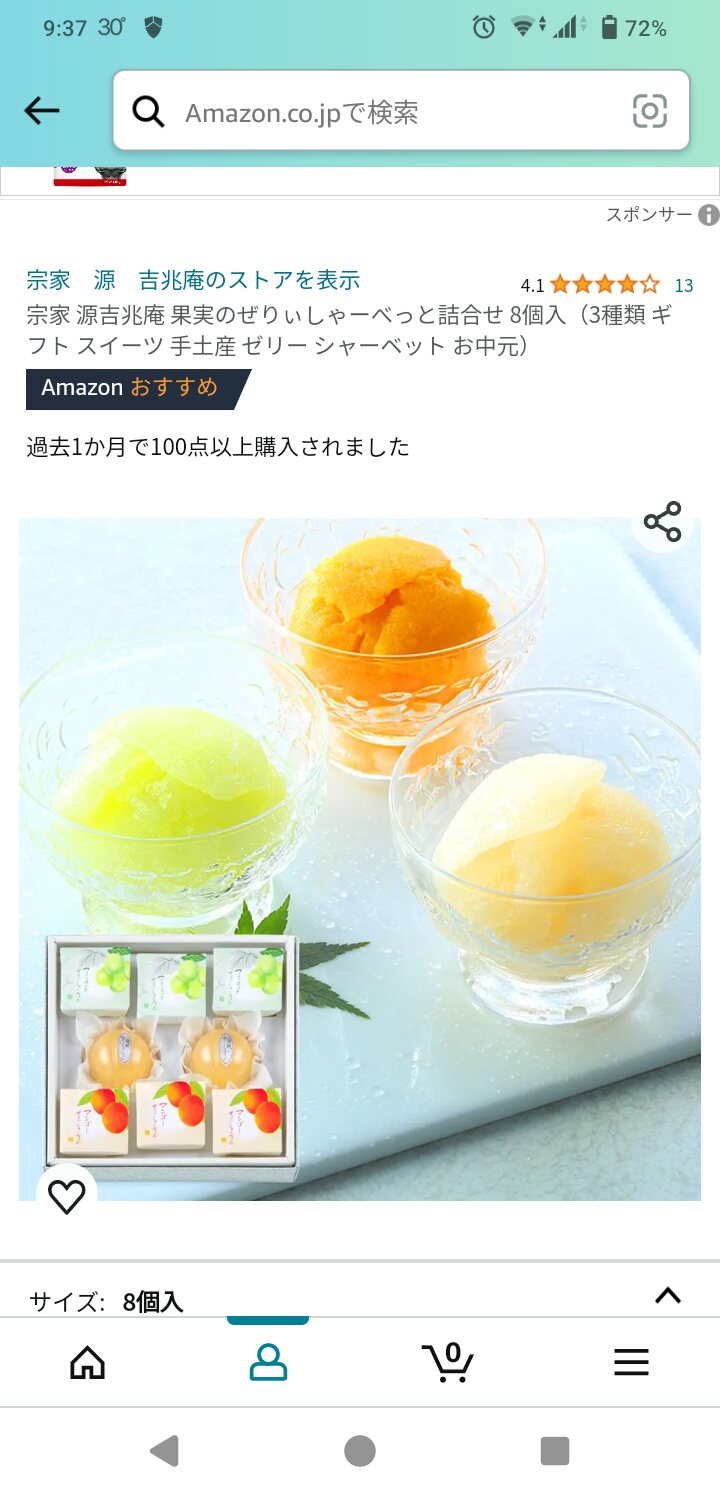The width and height of the screenshot is (720, 1496).
Task: Open camera lens search
Action: 649,111
